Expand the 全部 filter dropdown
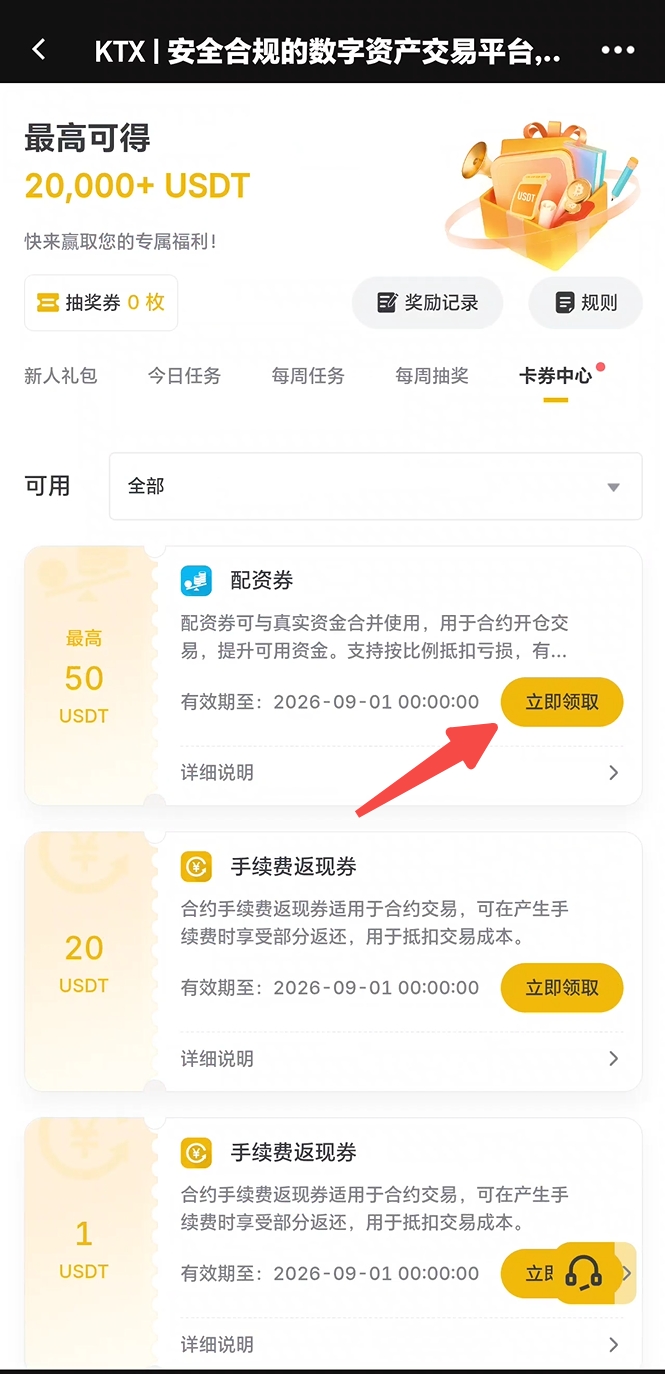The height and width of the screenshot is (1374, 665). coord(375,486)
